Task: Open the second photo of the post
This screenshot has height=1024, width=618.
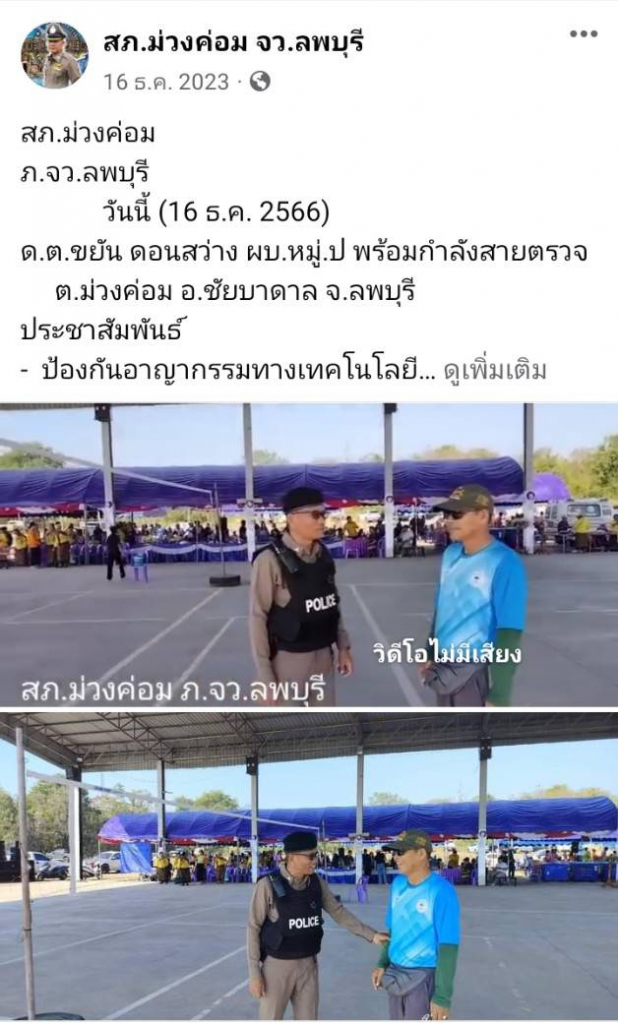Action: click(x=309, y=866)
